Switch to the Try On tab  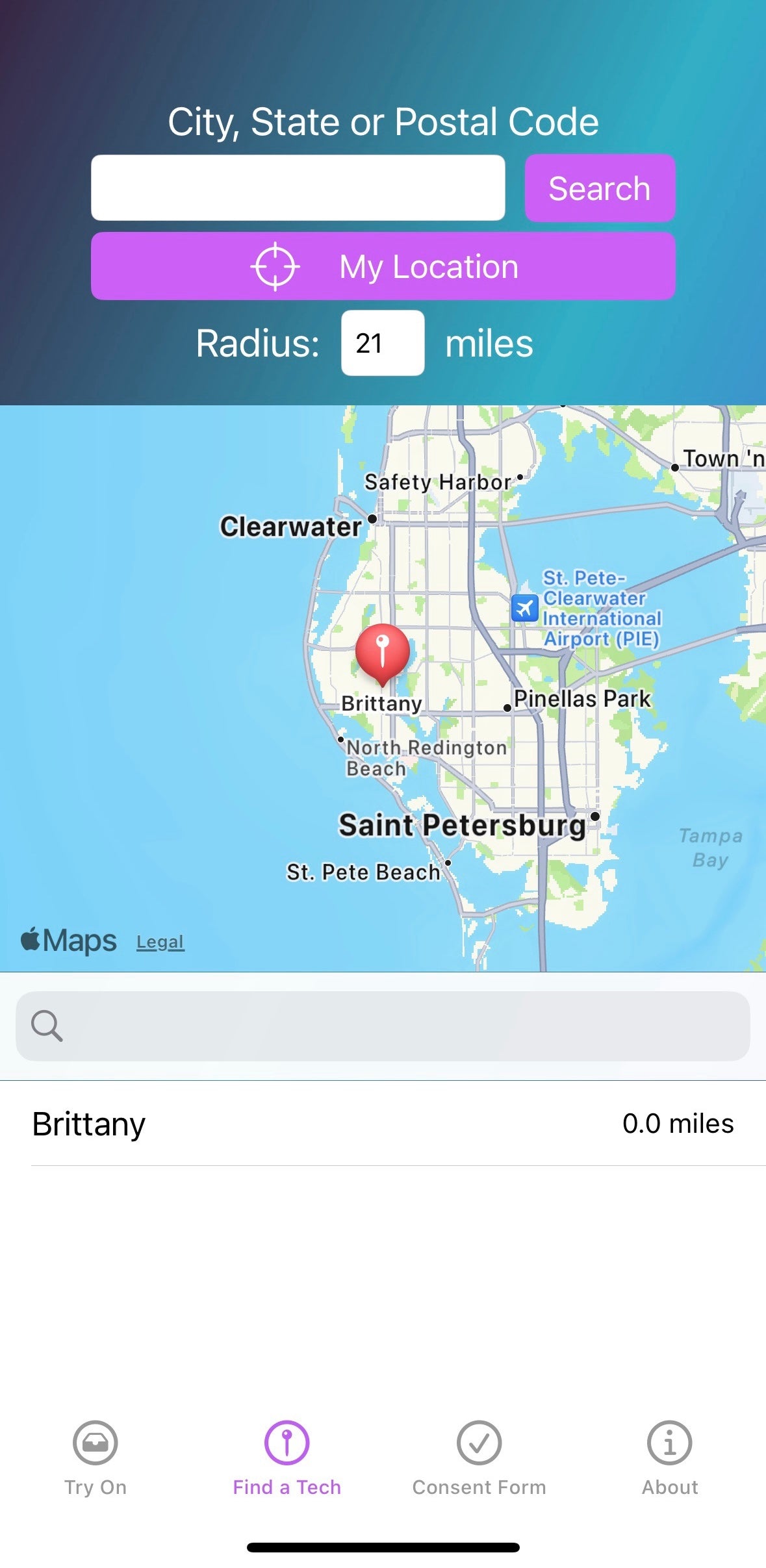tap(96, 1455)
